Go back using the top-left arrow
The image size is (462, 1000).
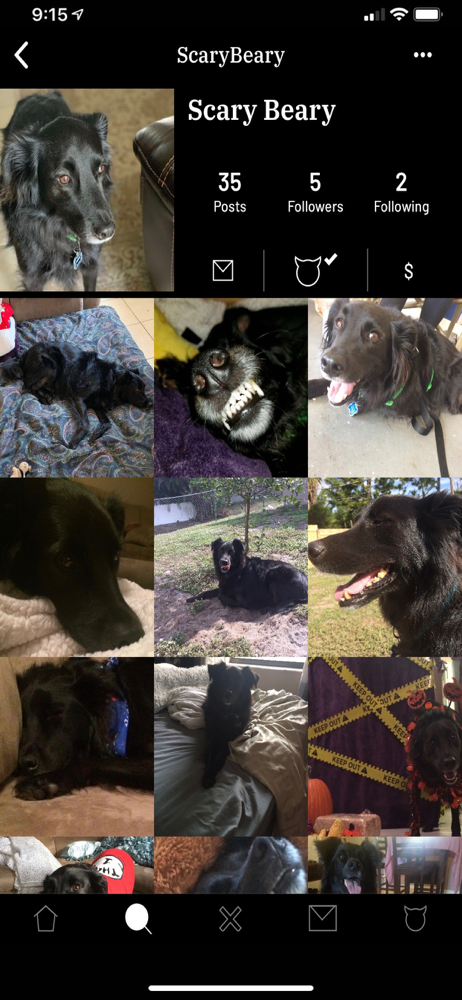point(22,55)
